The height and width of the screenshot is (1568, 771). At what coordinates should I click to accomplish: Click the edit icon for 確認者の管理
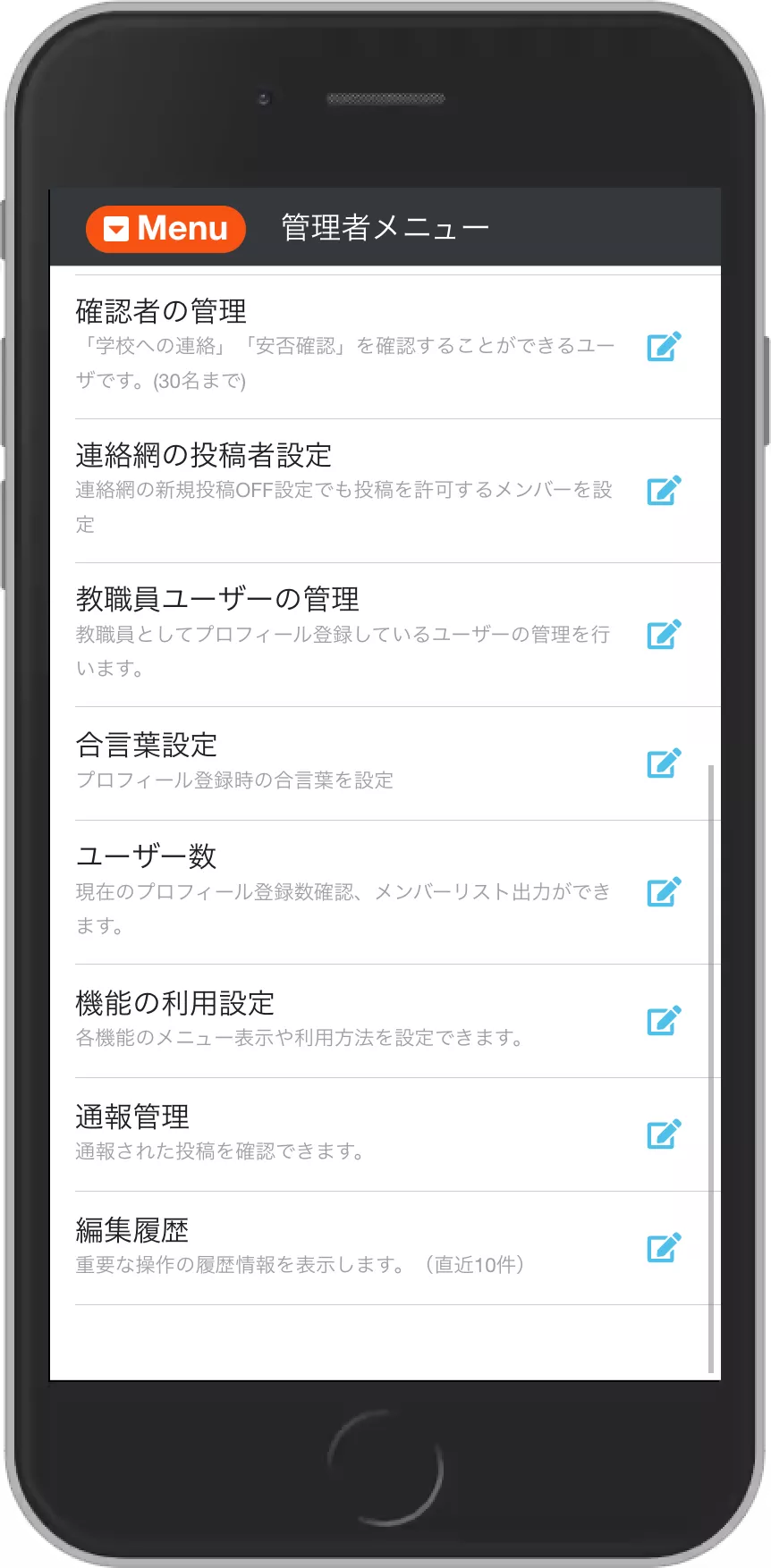[663, 346]
